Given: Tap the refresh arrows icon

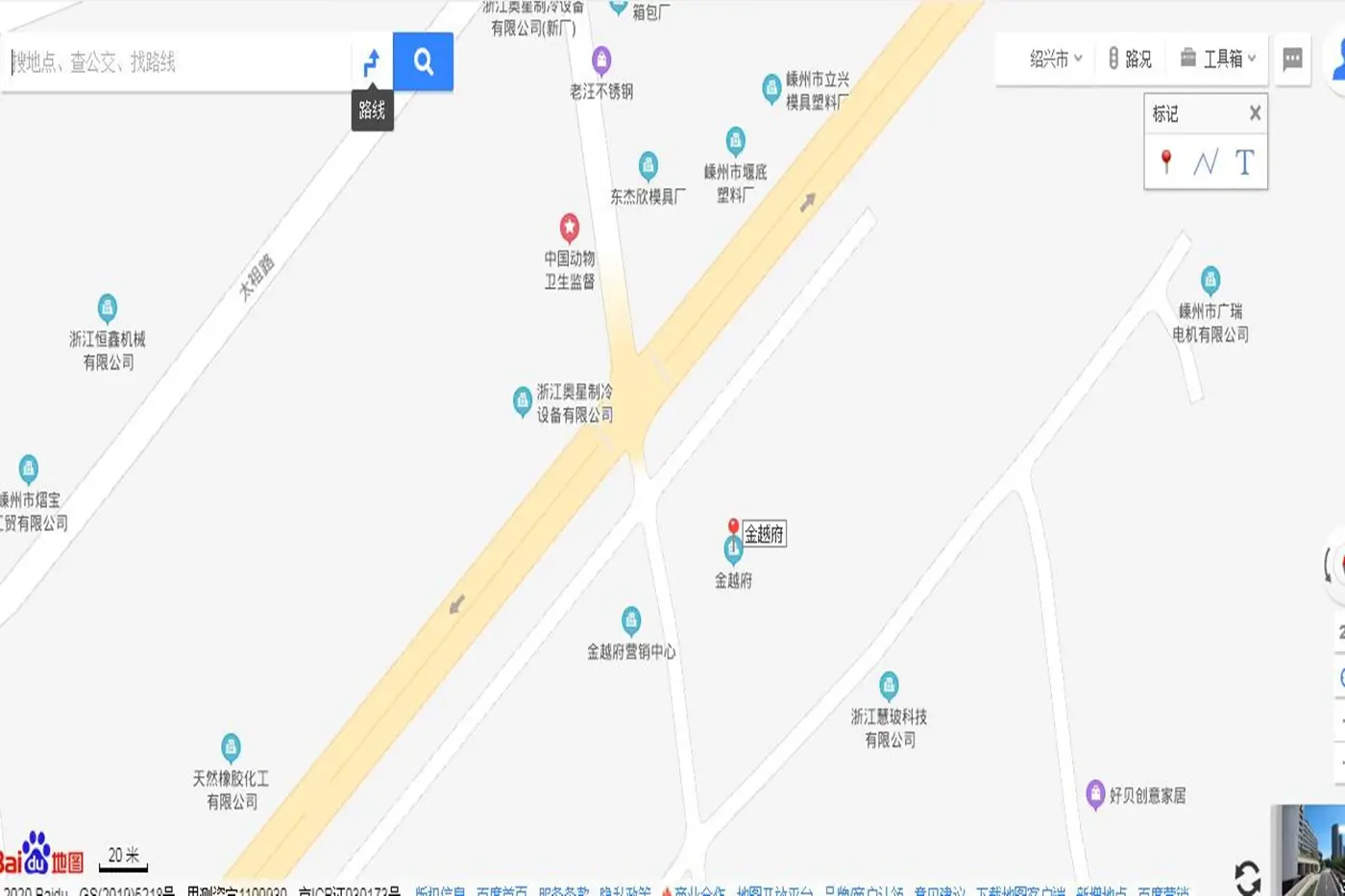Looking at the screenshot, I should coord(1247,876).
